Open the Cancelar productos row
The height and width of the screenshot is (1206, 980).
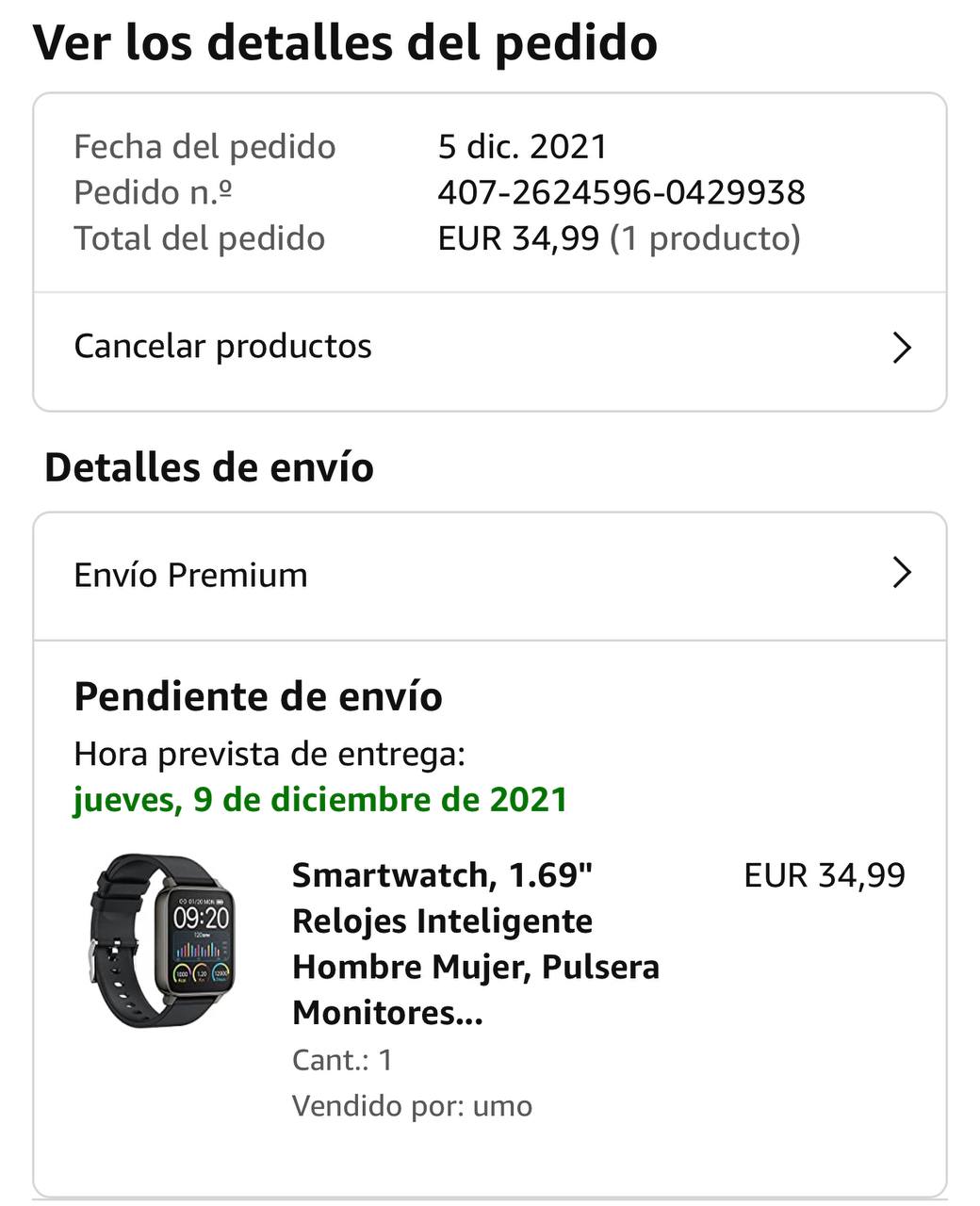[490, 347]
